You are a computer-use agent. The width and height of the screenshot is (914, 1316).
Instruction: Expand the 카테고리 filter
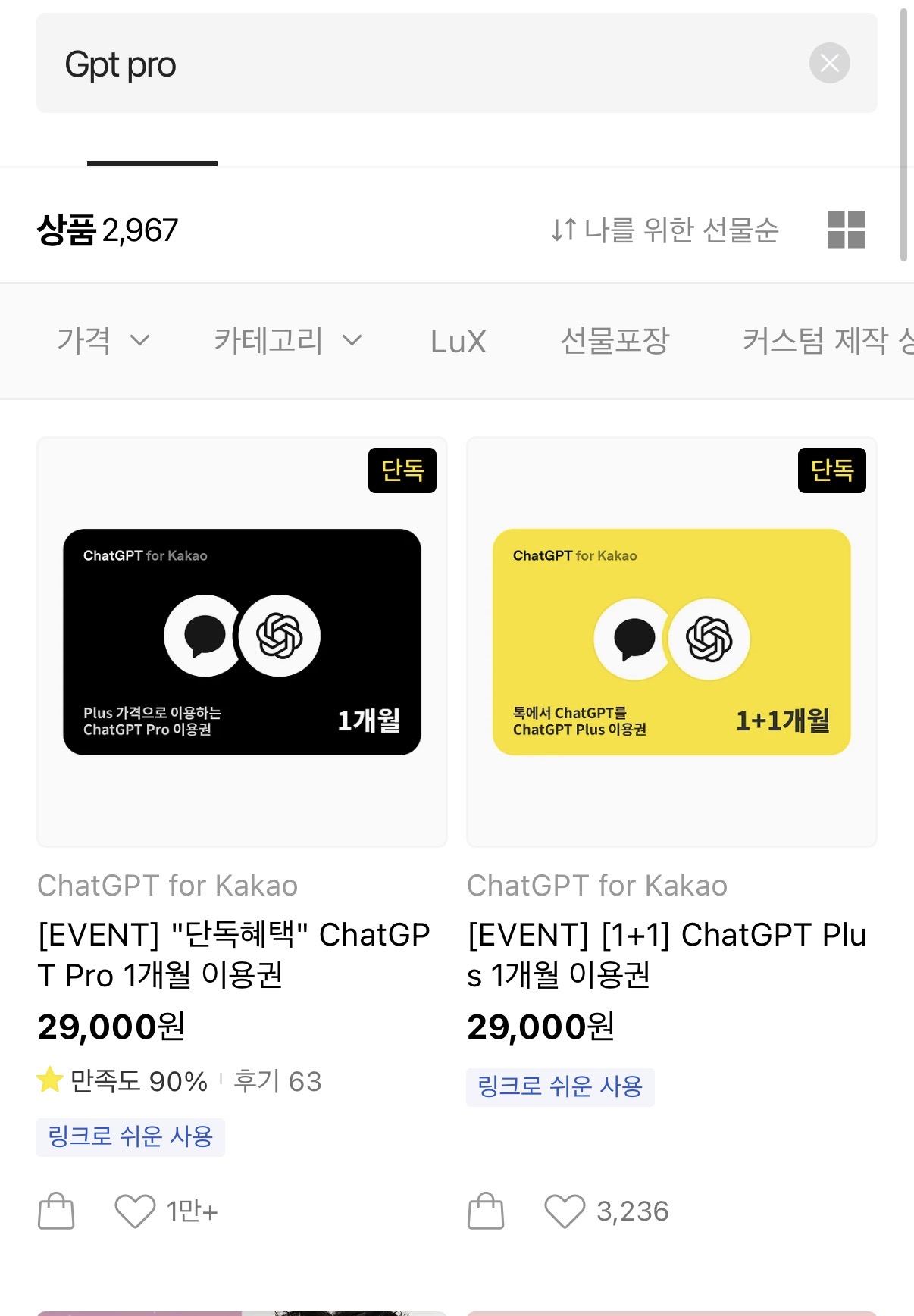[287, 341]
